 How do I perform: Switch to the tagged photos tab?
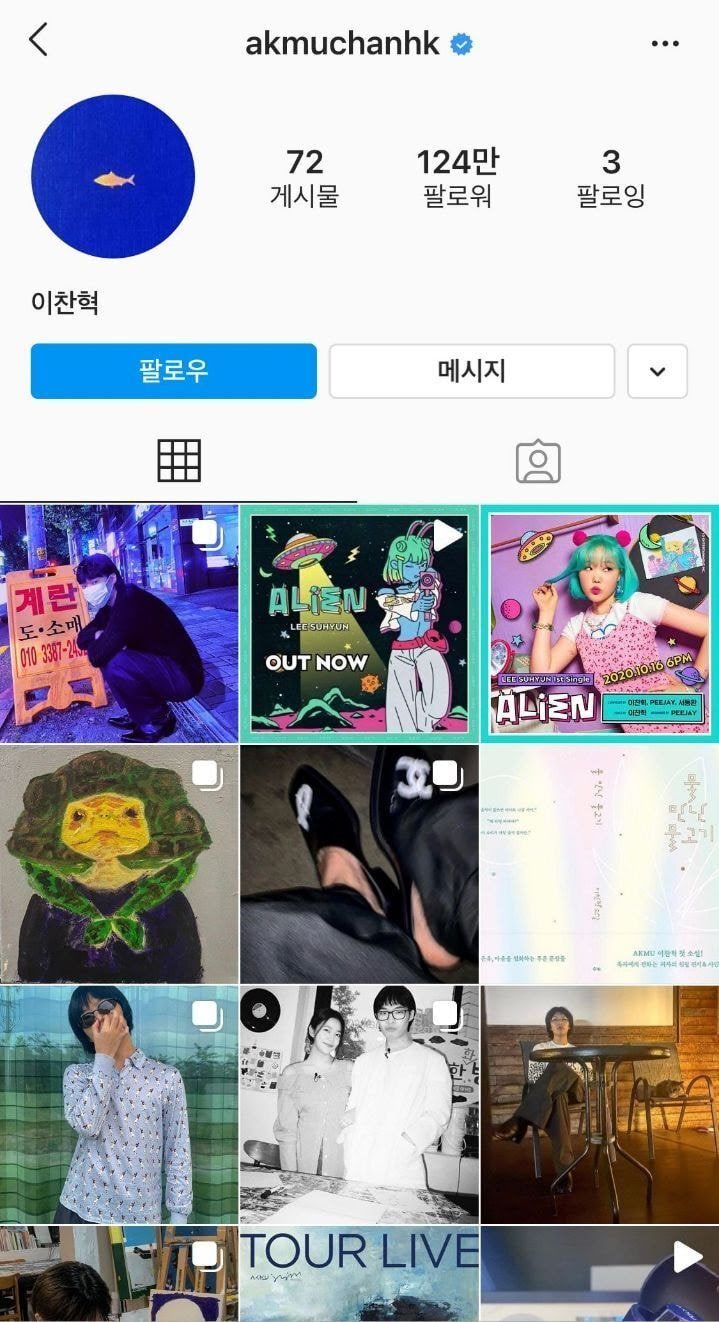(538, 461)
